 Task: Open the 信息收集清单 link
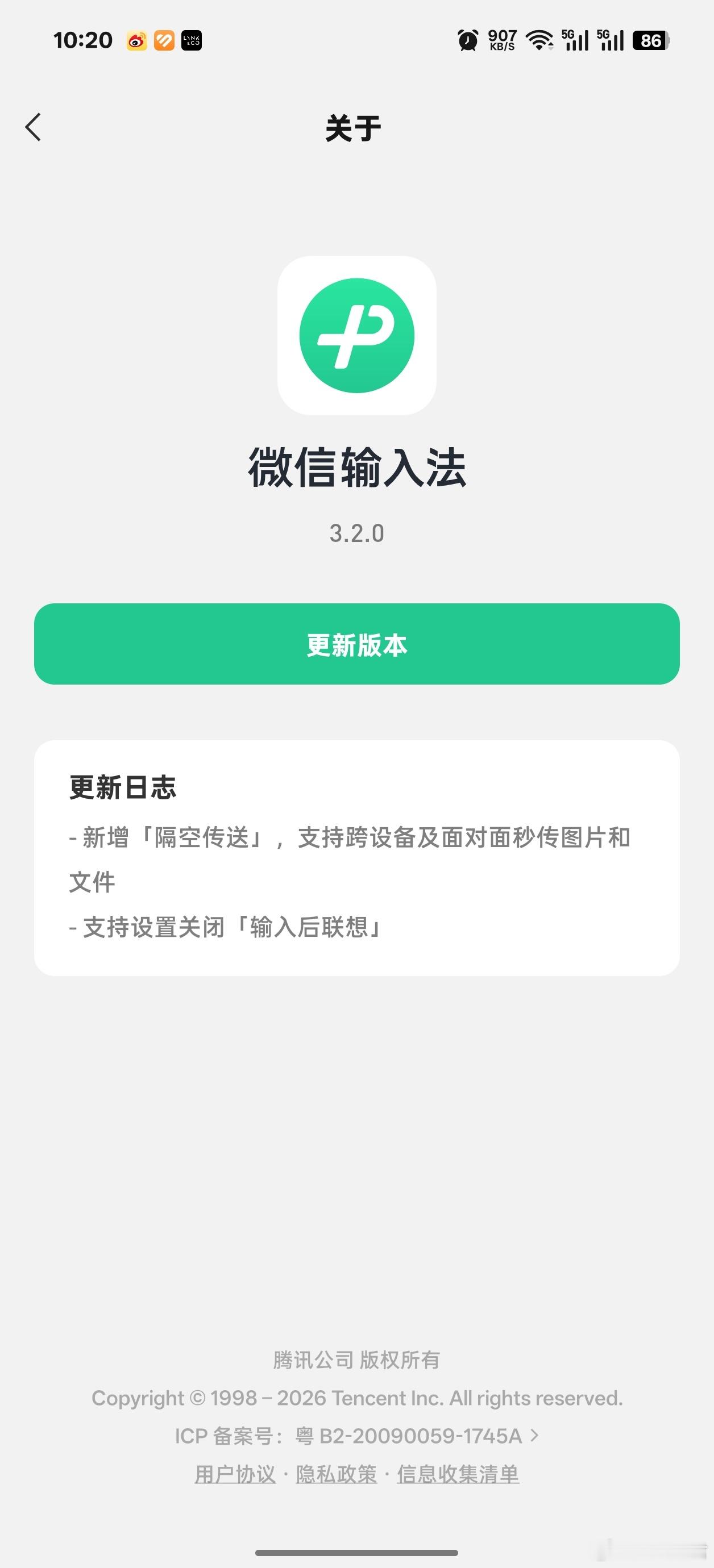tap(458, 1474)
